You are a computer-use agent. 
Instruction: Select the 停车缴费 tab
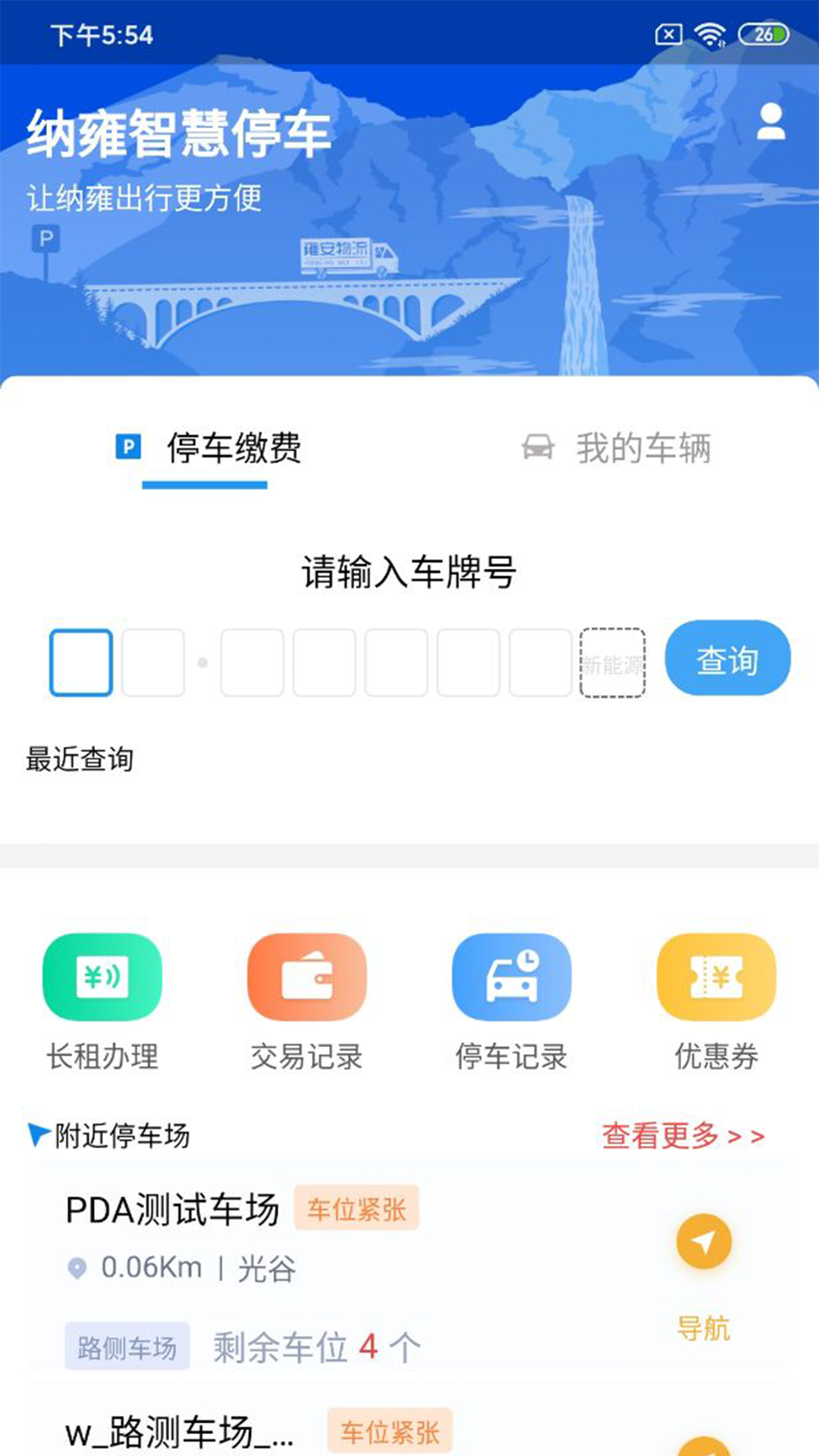pyautogui.click(x=208, y=447)
